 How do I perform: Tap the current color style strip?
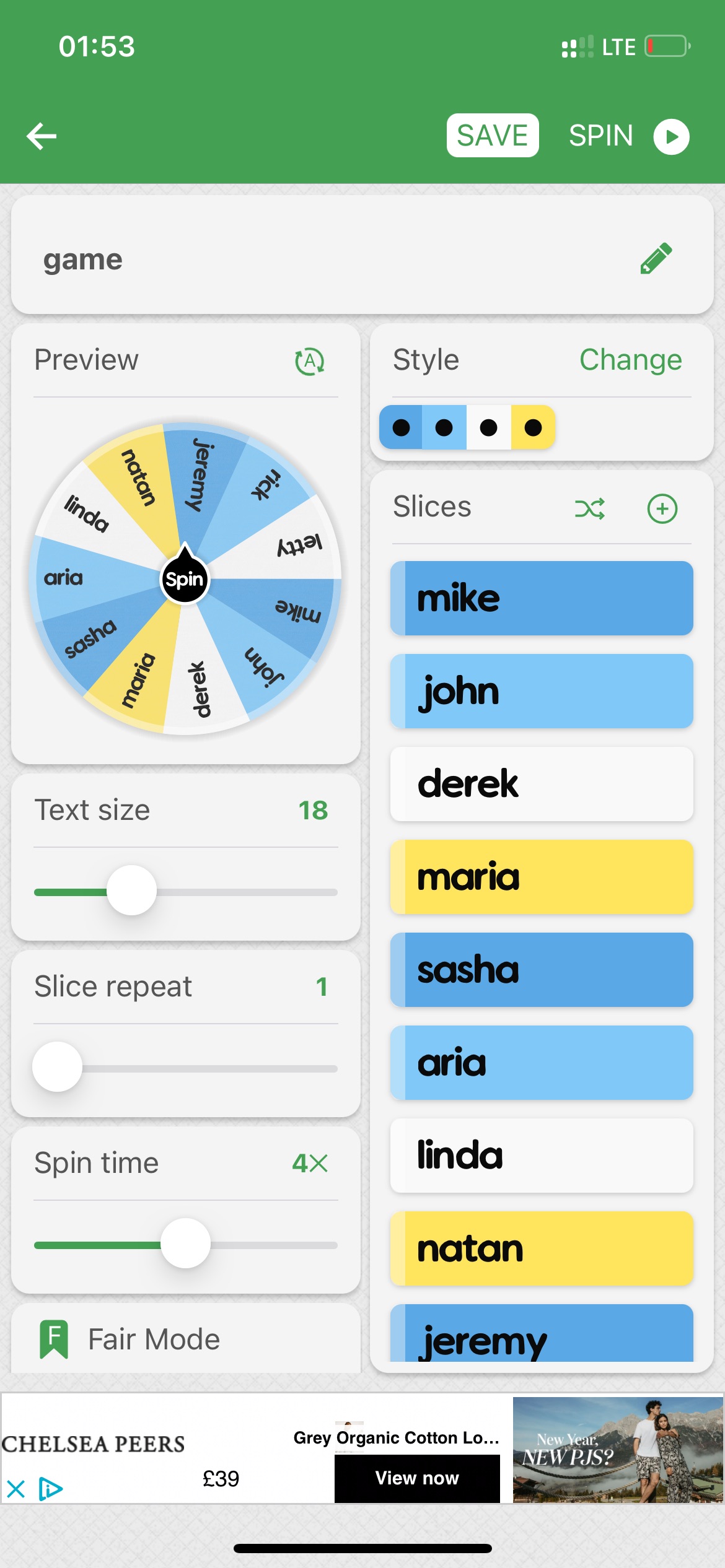point(468,427)
